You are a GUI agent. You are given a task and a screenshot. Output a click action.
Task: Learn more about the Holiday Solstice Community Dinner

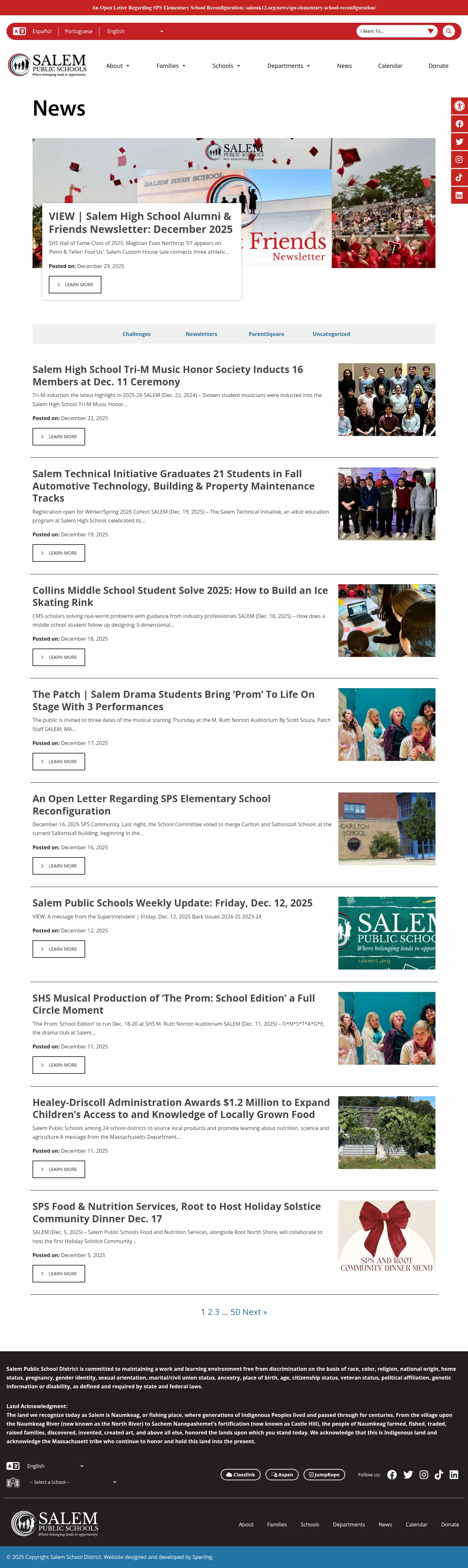tap(58, 1273)
